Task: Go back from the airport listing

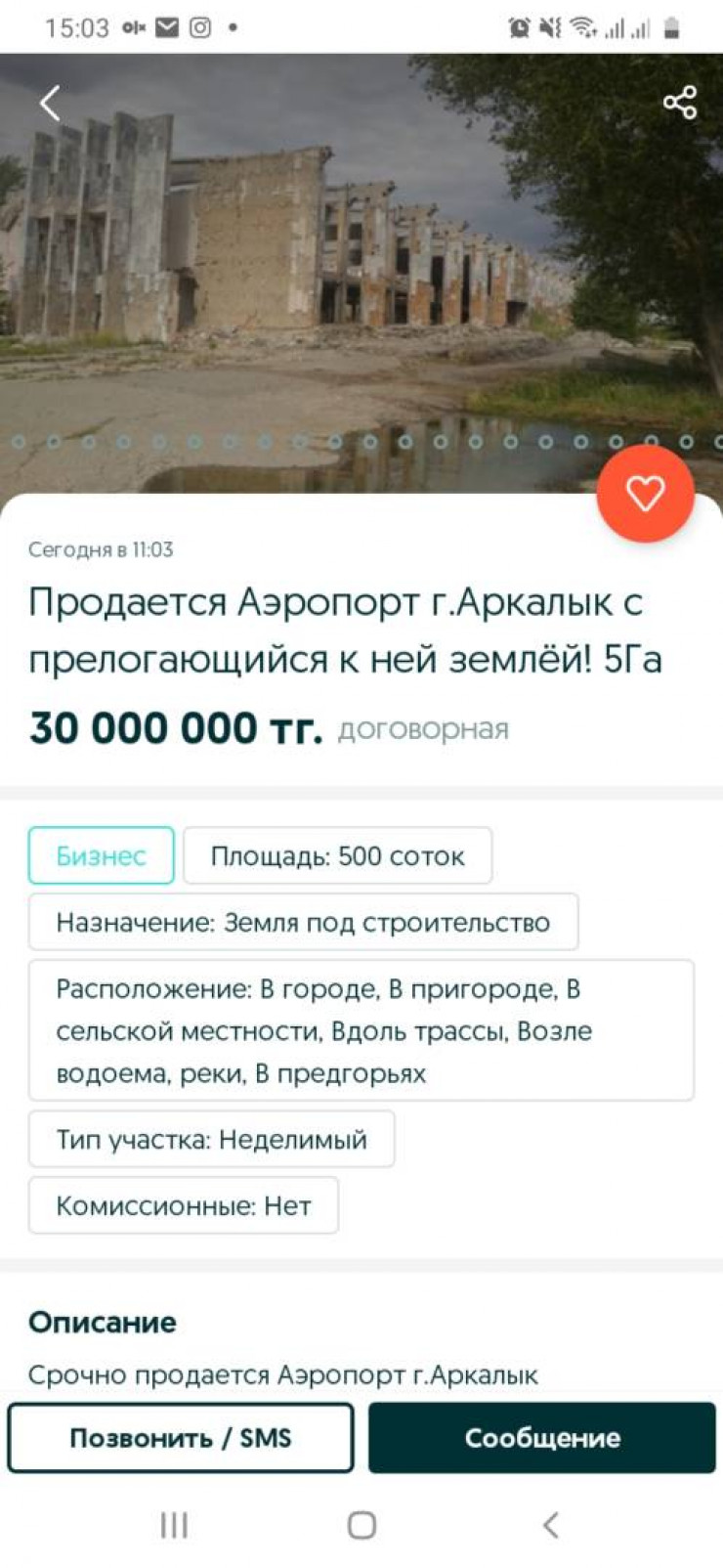Action: (x=50, y=103)
